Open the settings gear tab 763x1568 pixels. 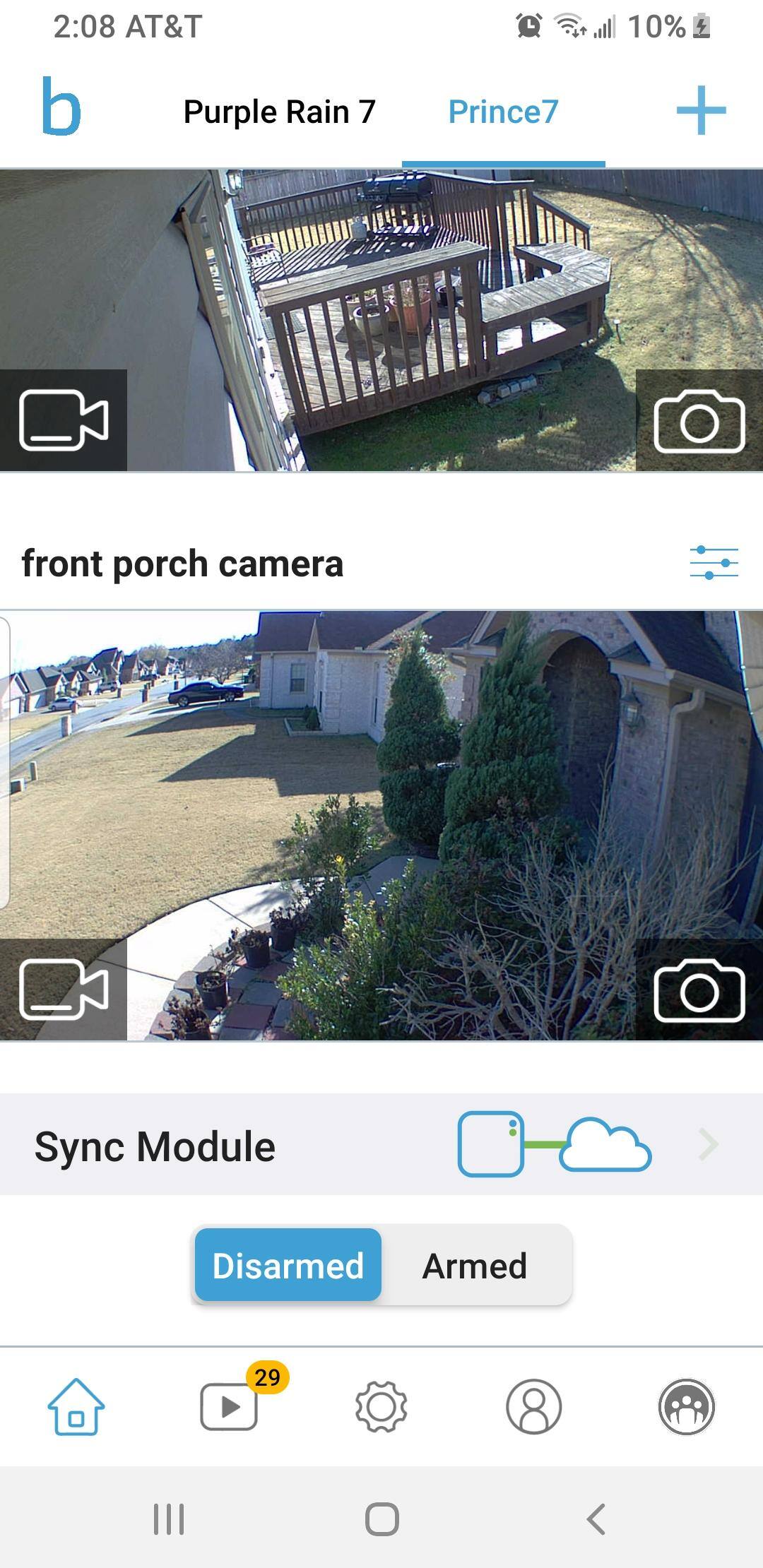point(381,1407)
